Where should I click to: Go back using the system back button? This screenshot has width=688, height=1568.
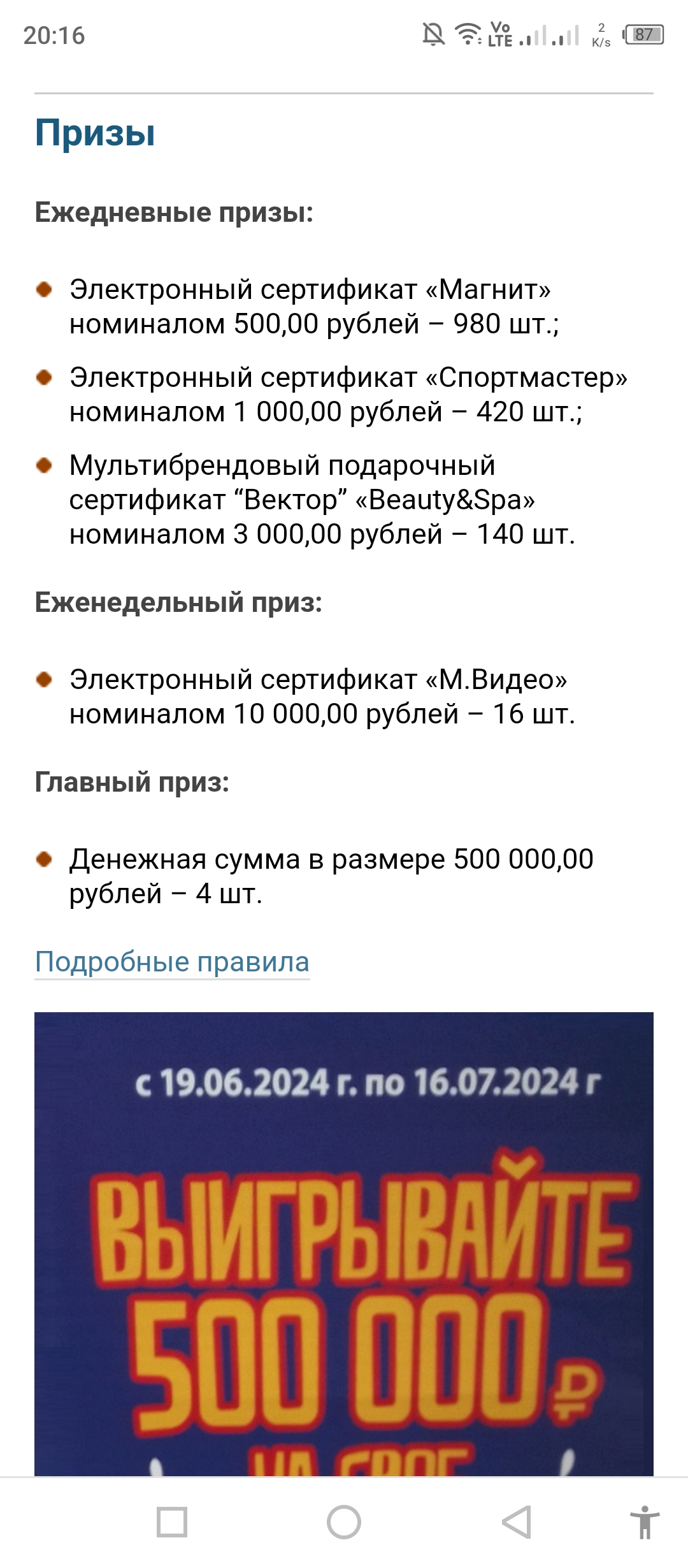pyautogui.click(x=517, y=1523)
